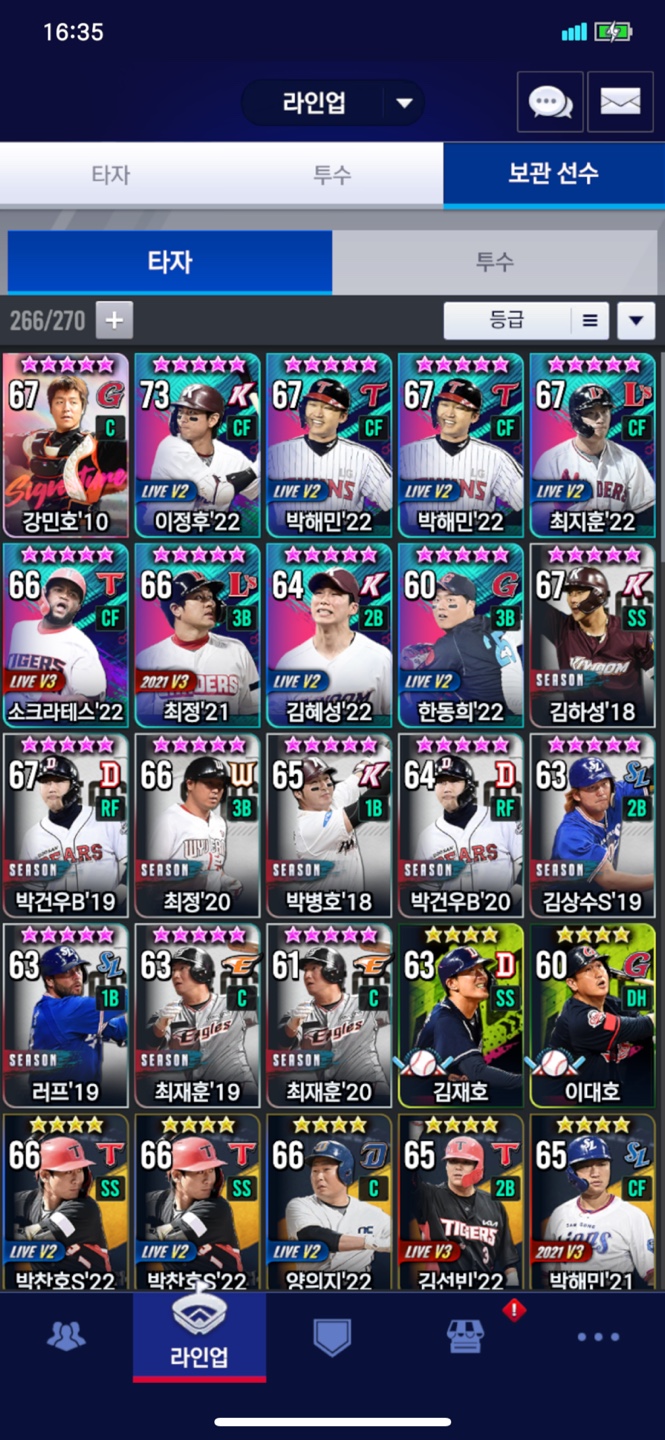Open player card 이정후'22

point(198,445)
